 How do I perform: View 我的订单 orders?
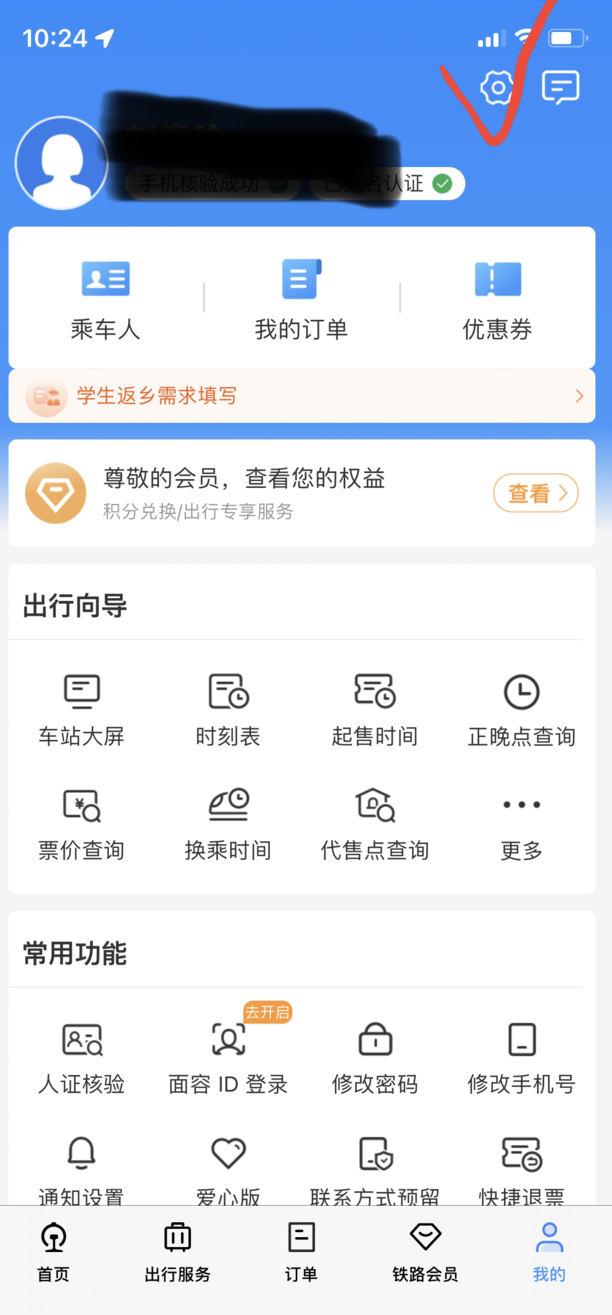[301, 299]
